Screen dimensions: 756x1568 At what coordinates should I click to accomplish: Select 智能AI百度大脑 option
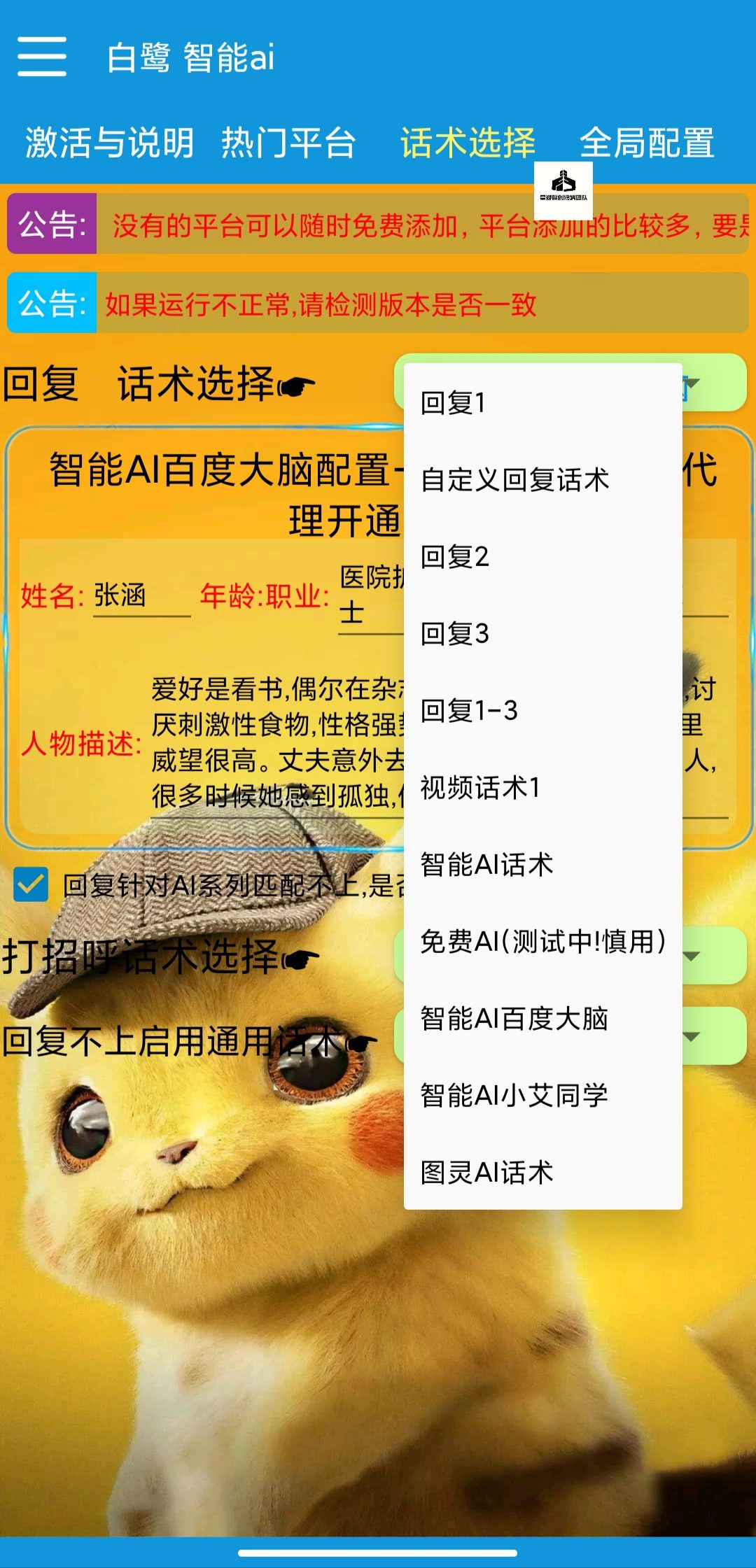(x=542, y=1019)
